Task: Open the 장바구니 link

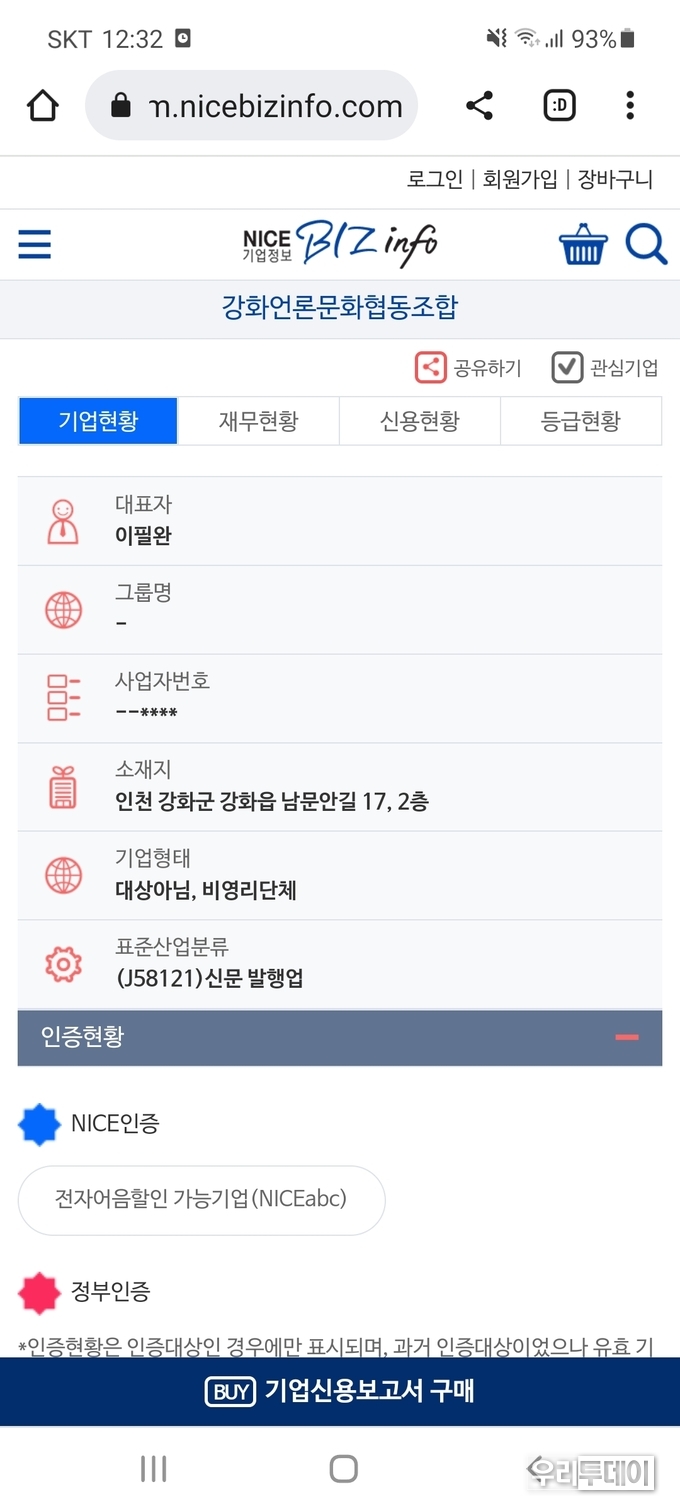Action: pyautogui.click(x=615, y=180)
